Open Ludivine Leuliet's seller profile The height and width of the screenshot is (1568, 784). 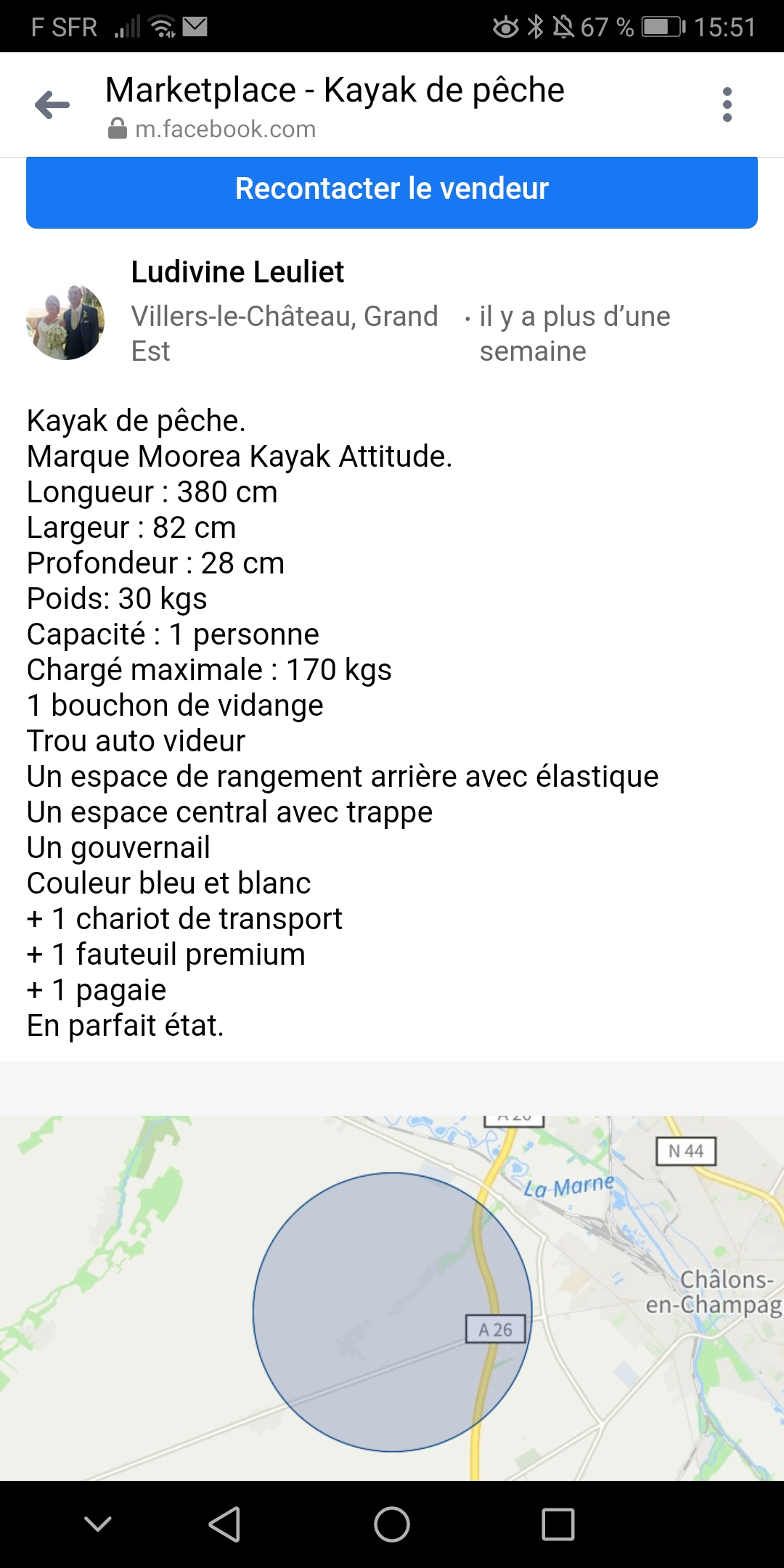(x=237, y=272)
